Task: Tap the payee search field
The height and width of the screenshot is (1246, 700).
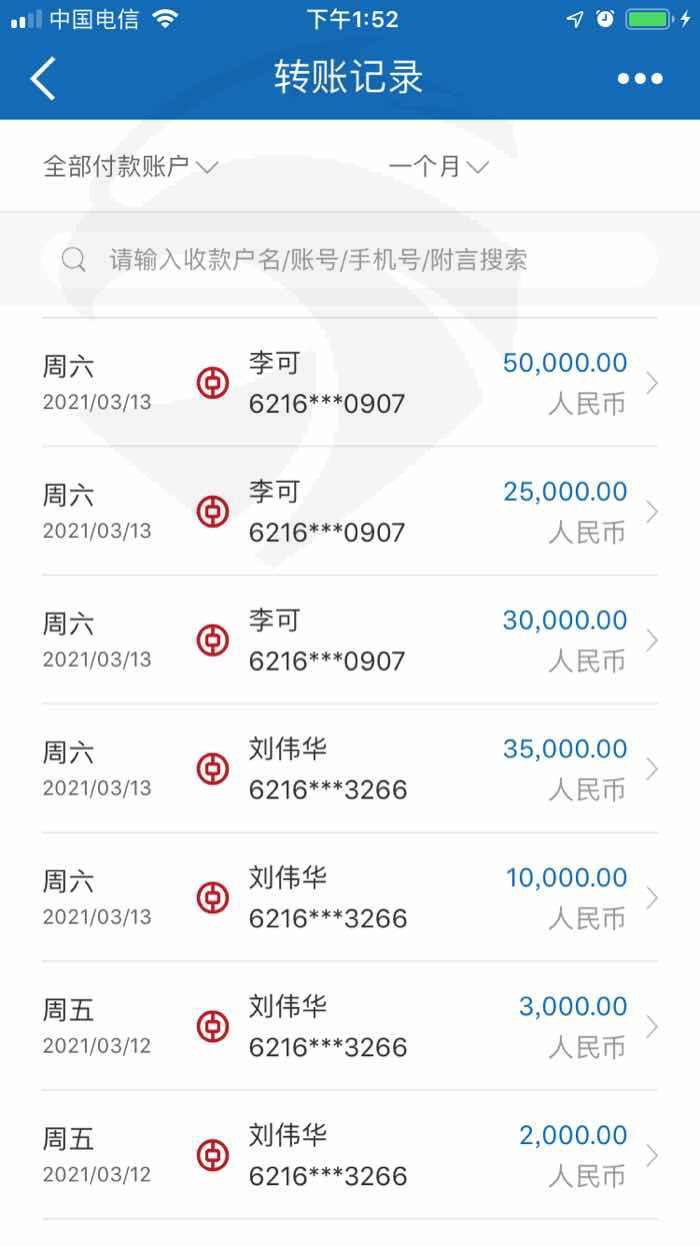Action: coord(350,260)
